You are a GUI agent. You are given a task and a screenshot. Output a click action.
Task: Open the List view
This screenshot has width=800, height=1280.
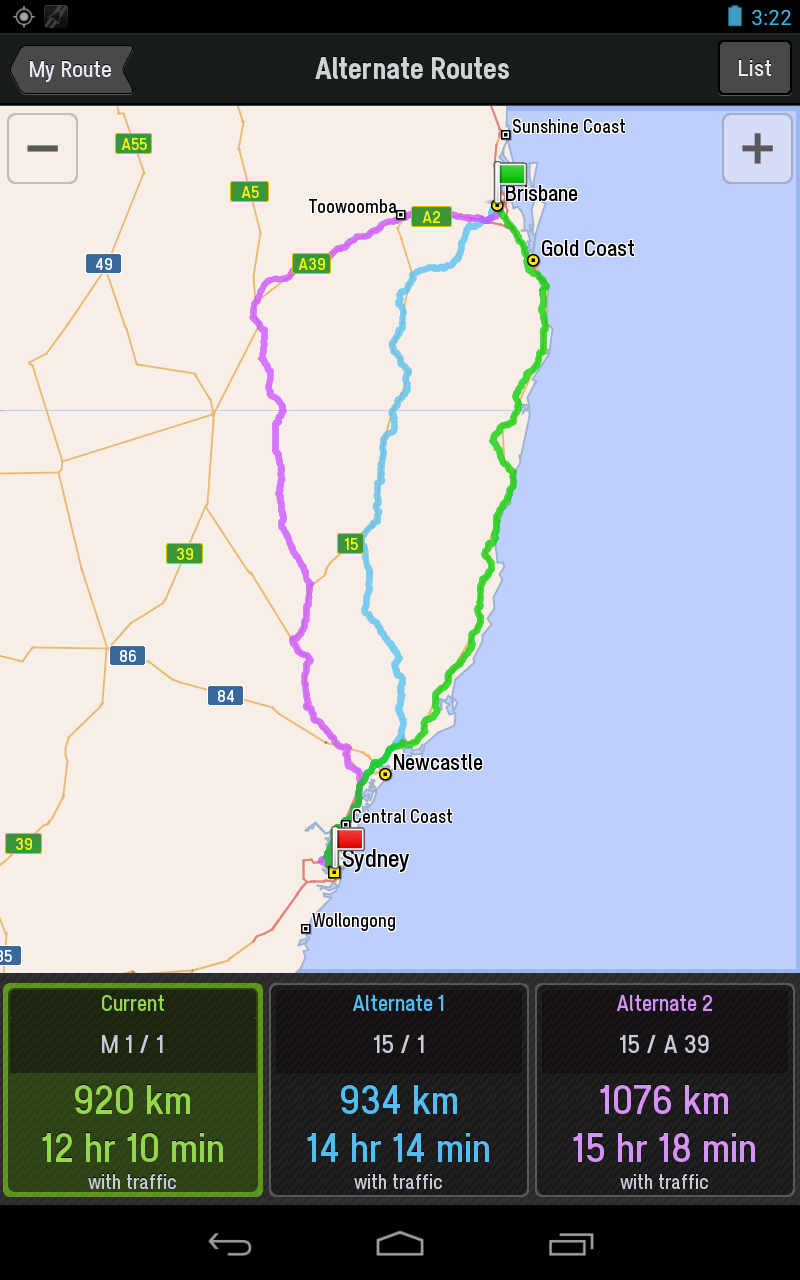point(754,69)
